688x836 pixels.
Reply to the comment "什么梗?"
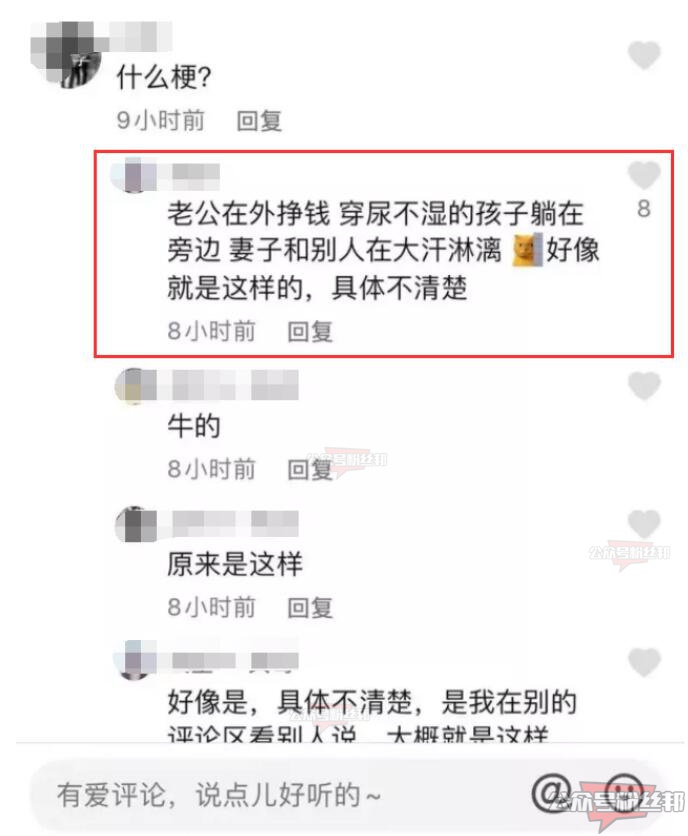coord(259,121)
